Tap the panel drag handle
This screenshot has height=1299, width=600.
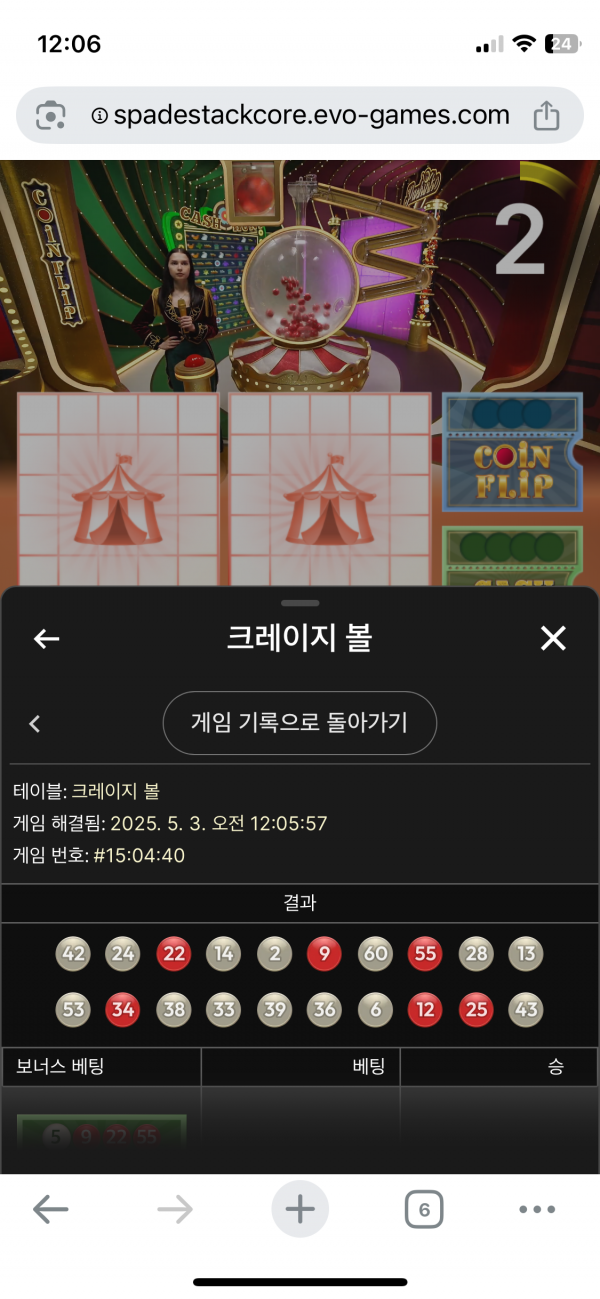point(300,603)
